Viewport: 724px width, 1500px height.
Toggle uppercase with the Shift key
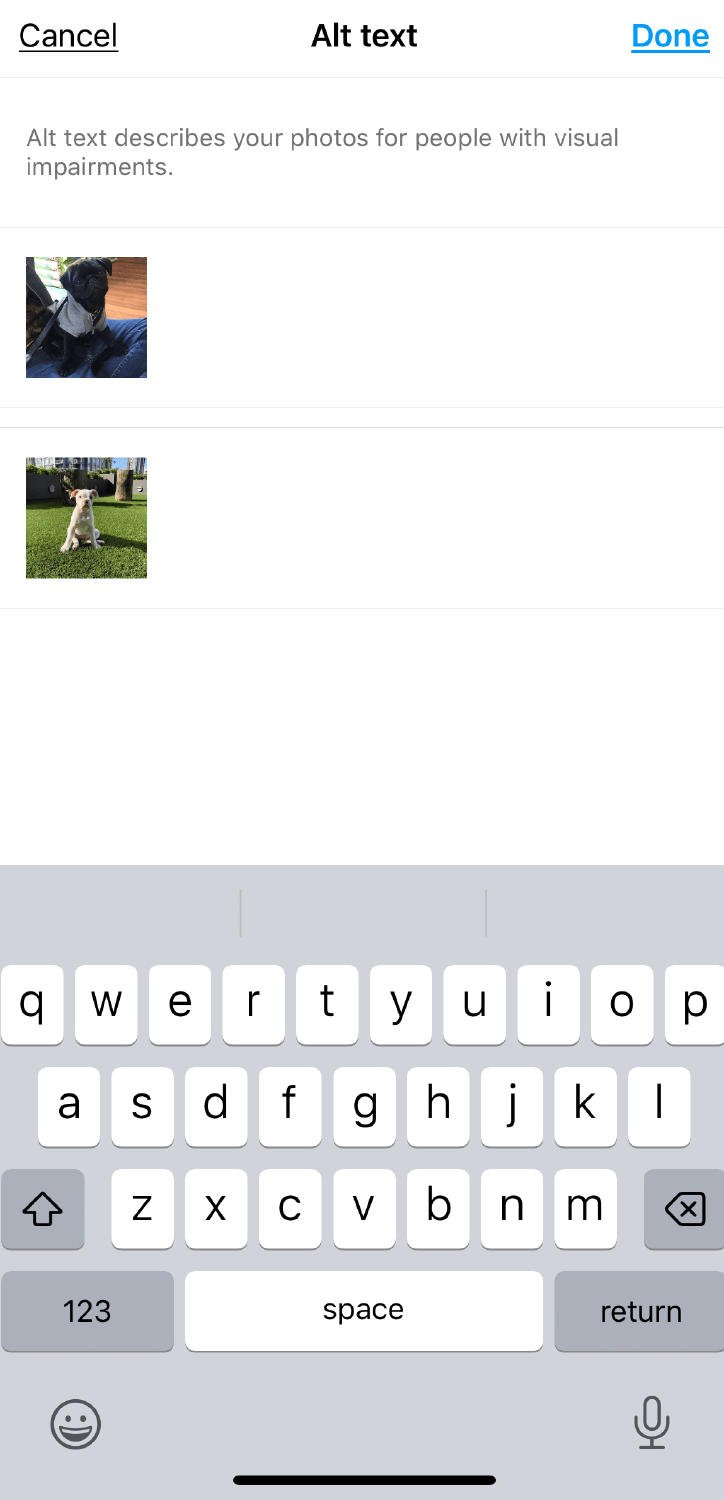click(43, 1209)
